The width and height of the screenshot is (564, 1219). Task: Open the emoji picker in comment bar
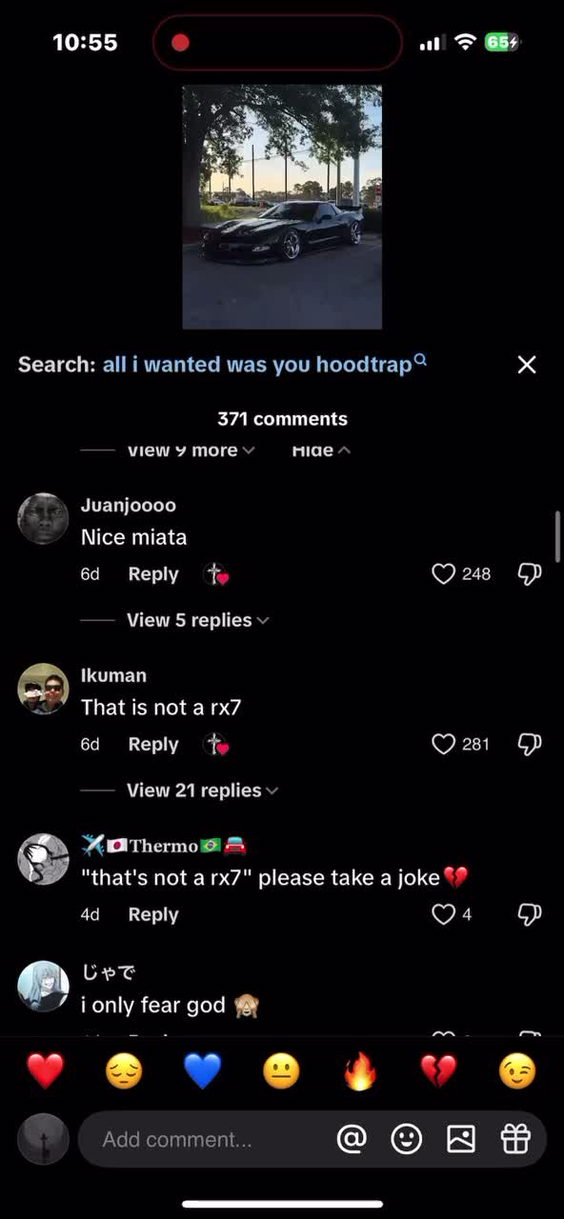coord(406,1138)
